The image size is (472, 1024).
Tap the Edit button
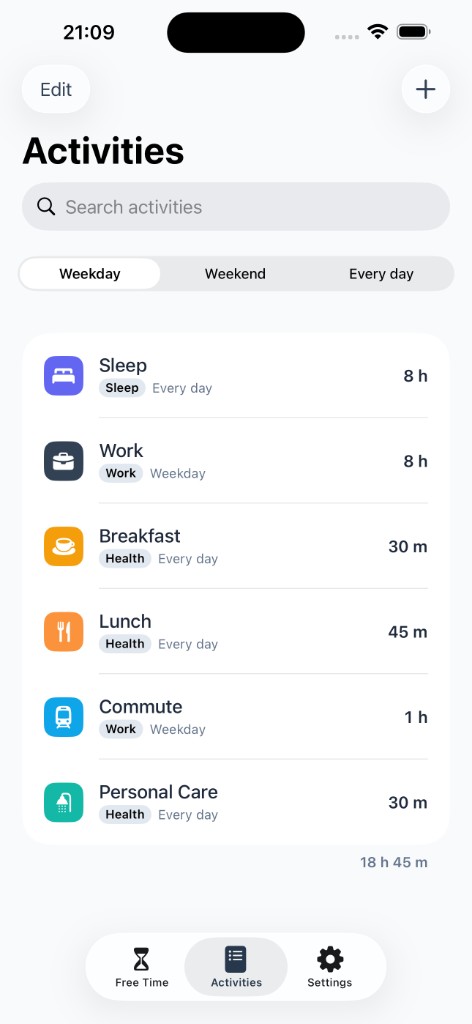point(56,89)
